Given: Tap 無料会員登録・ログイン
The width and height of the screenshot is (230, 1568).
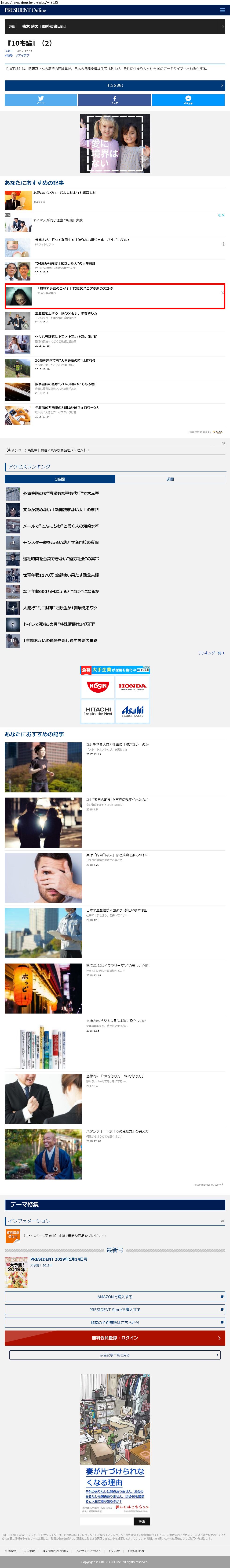Looking at the screenshot, I should (x=115, y=1338).
